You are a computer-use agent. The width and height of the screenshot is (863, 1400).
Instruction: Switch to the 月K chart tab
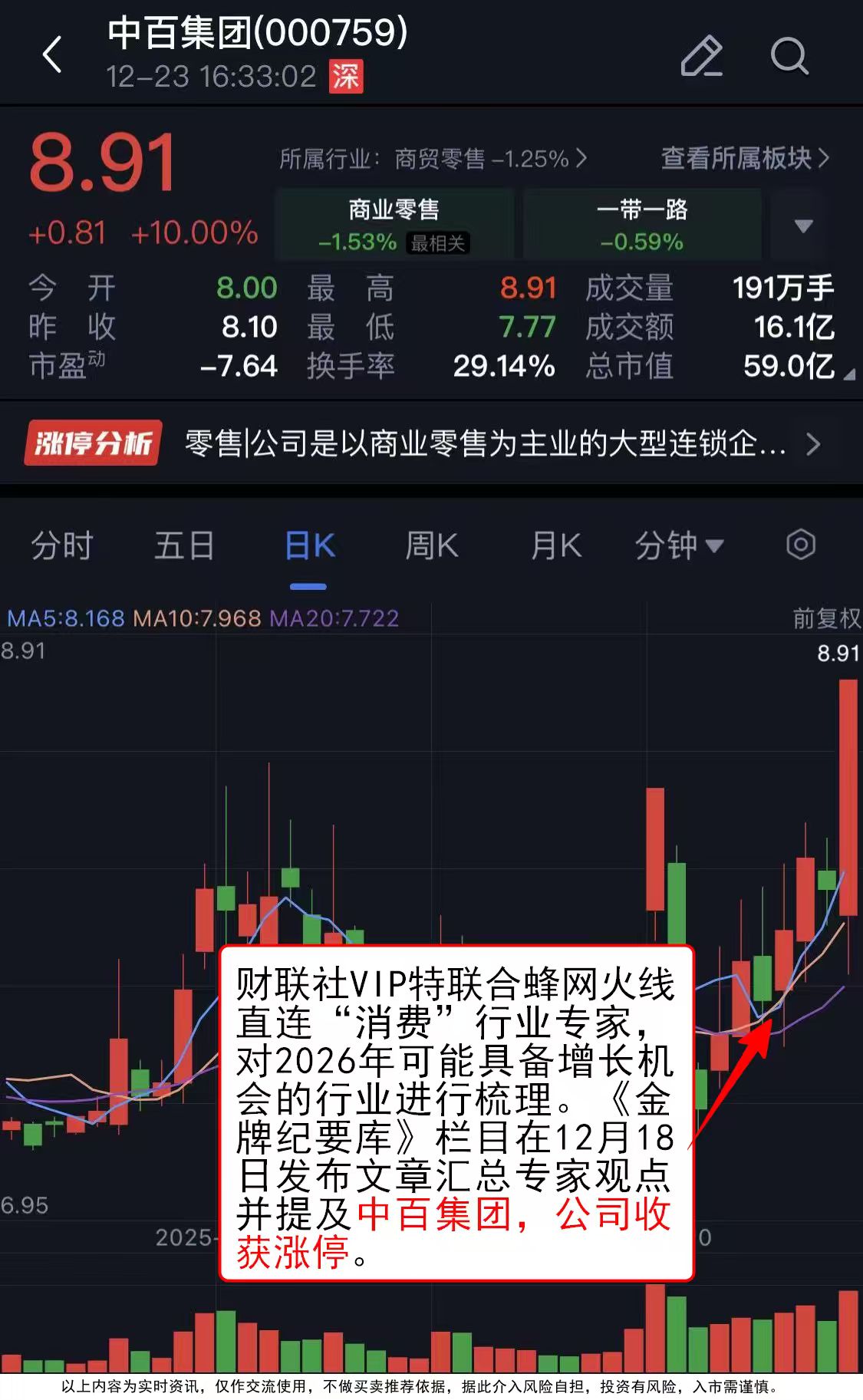pyautogui.click(x=556, y=546)
